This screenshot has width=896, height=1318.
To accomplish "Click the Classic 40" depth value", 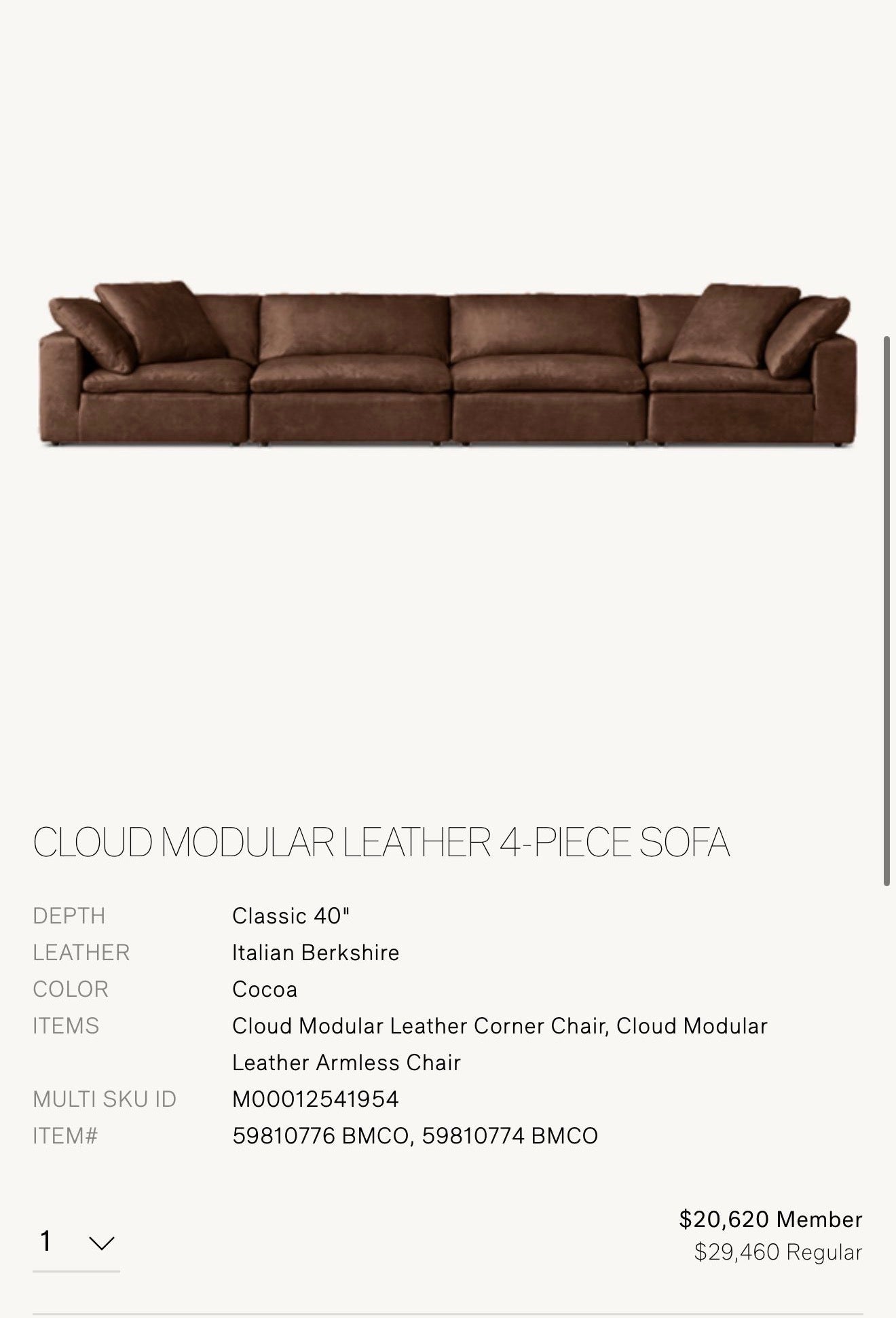I will pyautogui.click(x=290, y=915).
